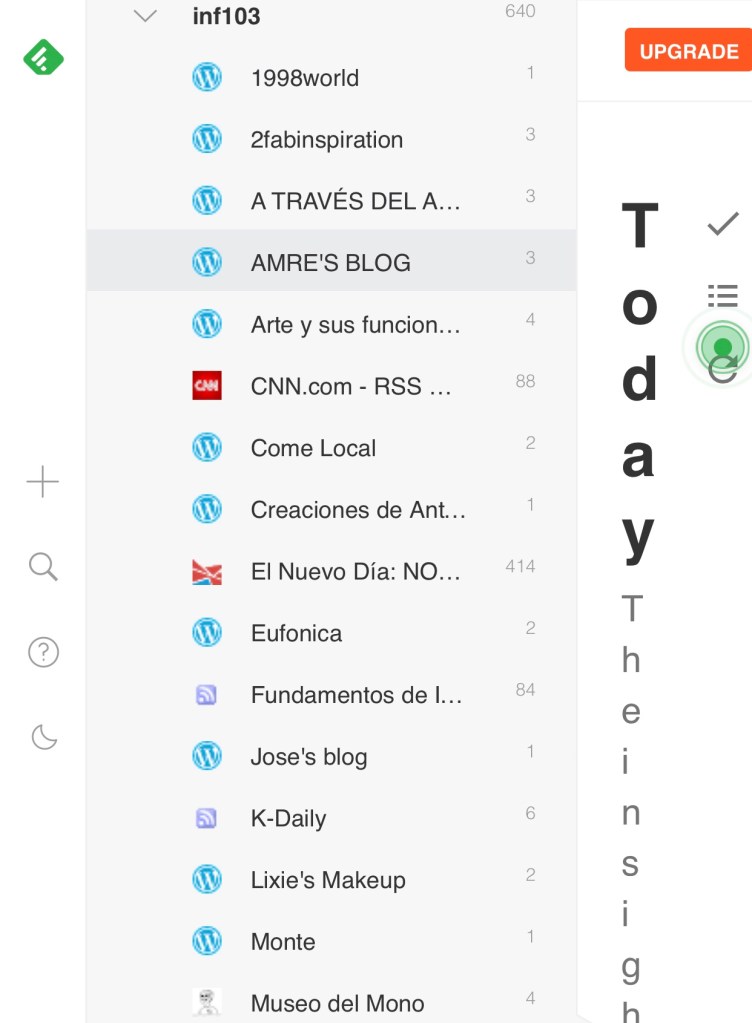Open the search icon in sidebar
The height and width of the screenshot is (1023, 752).
[x=43, y=568]
